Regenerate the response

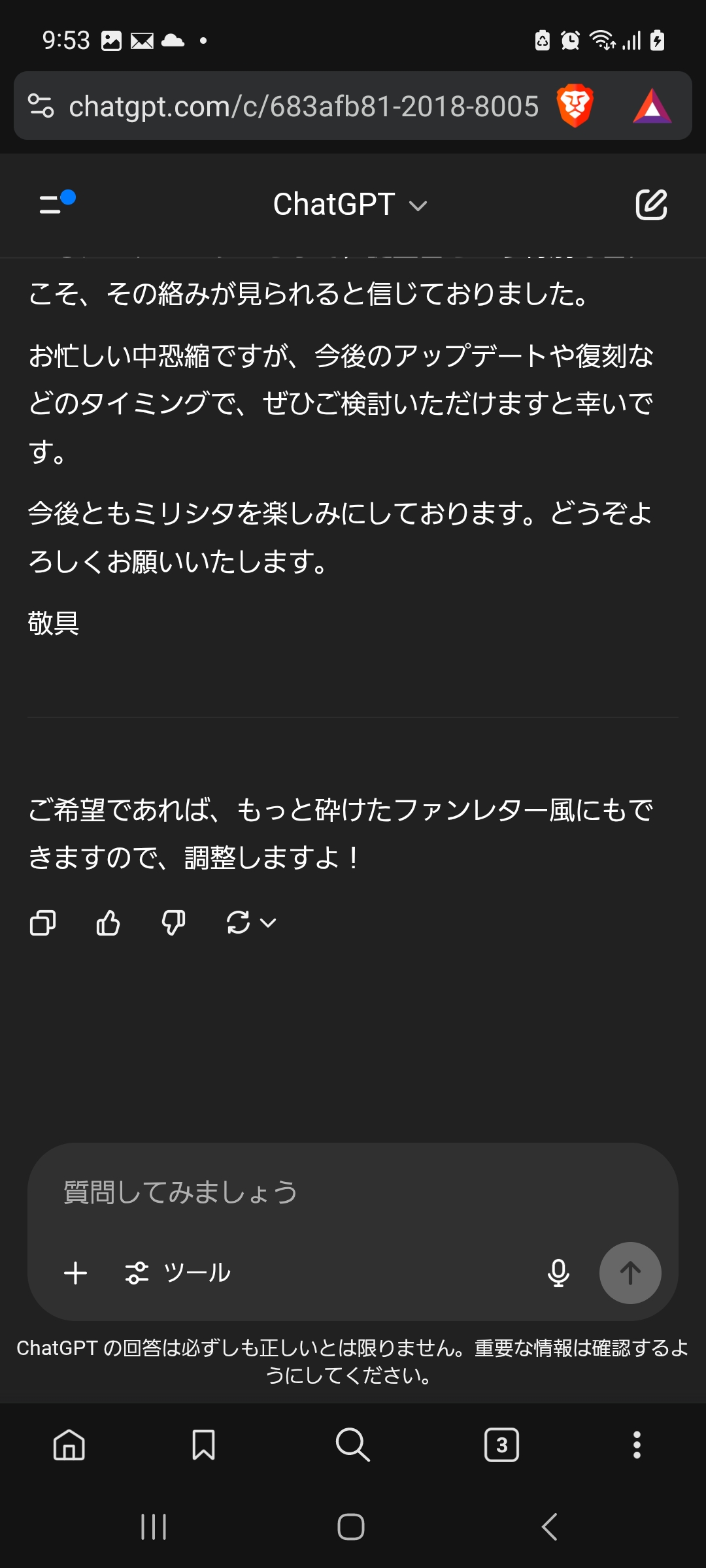click(251, 923)
